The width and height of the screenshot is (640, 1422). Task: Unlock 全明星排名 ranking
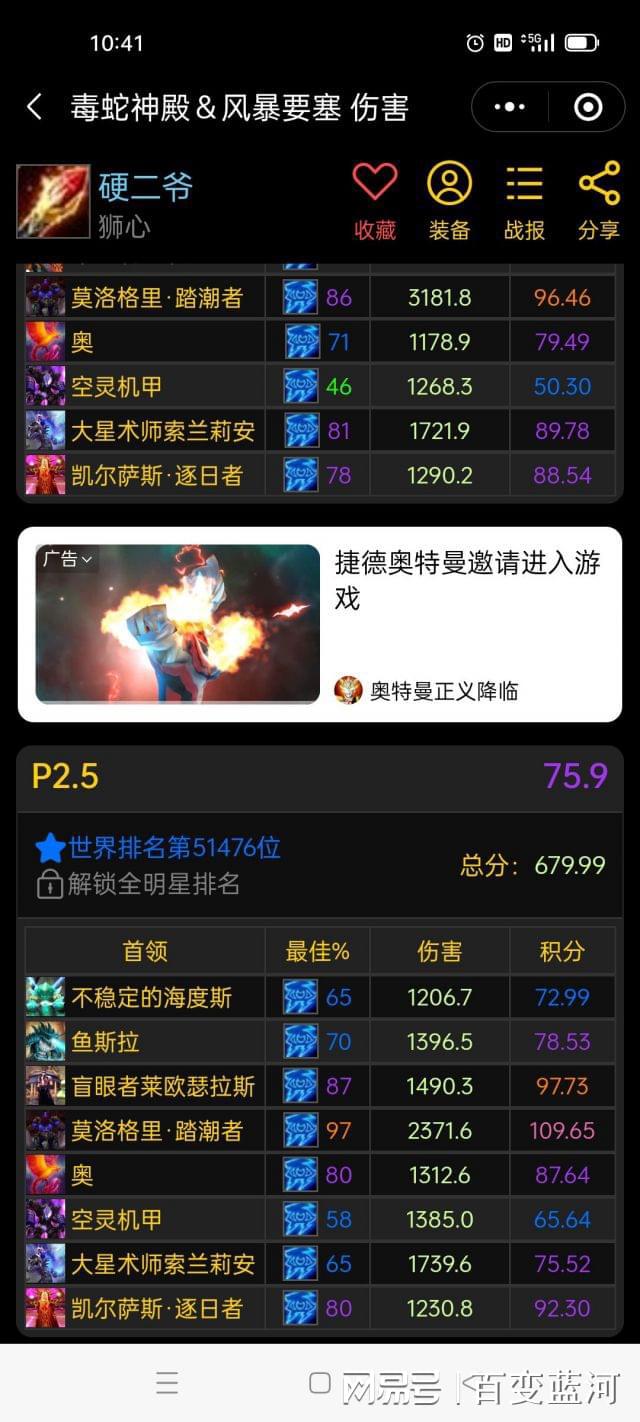pos(140,884)
